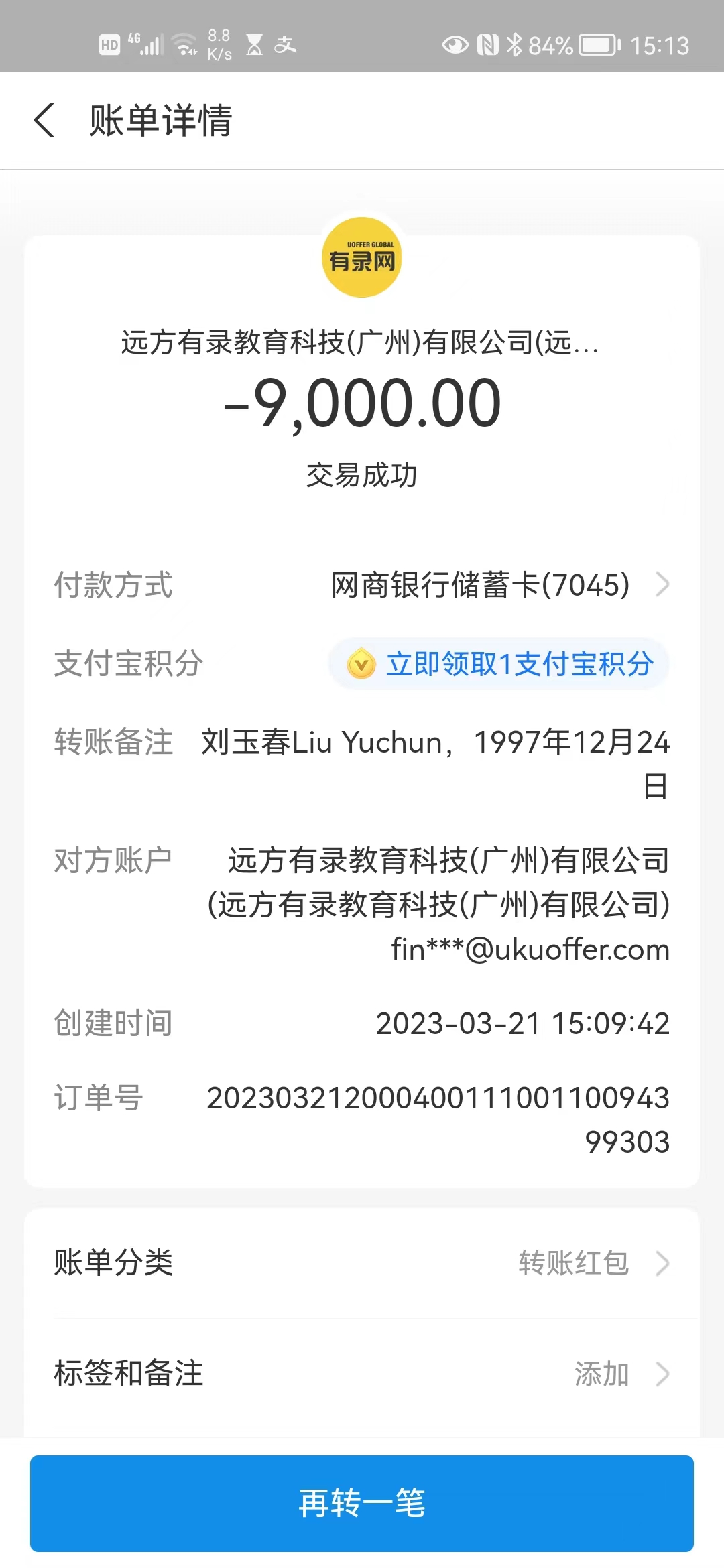This screenshot has width=724, height=1568.
Task: Open the 账单分类 category row
Action: click(x=362, y=1263)
